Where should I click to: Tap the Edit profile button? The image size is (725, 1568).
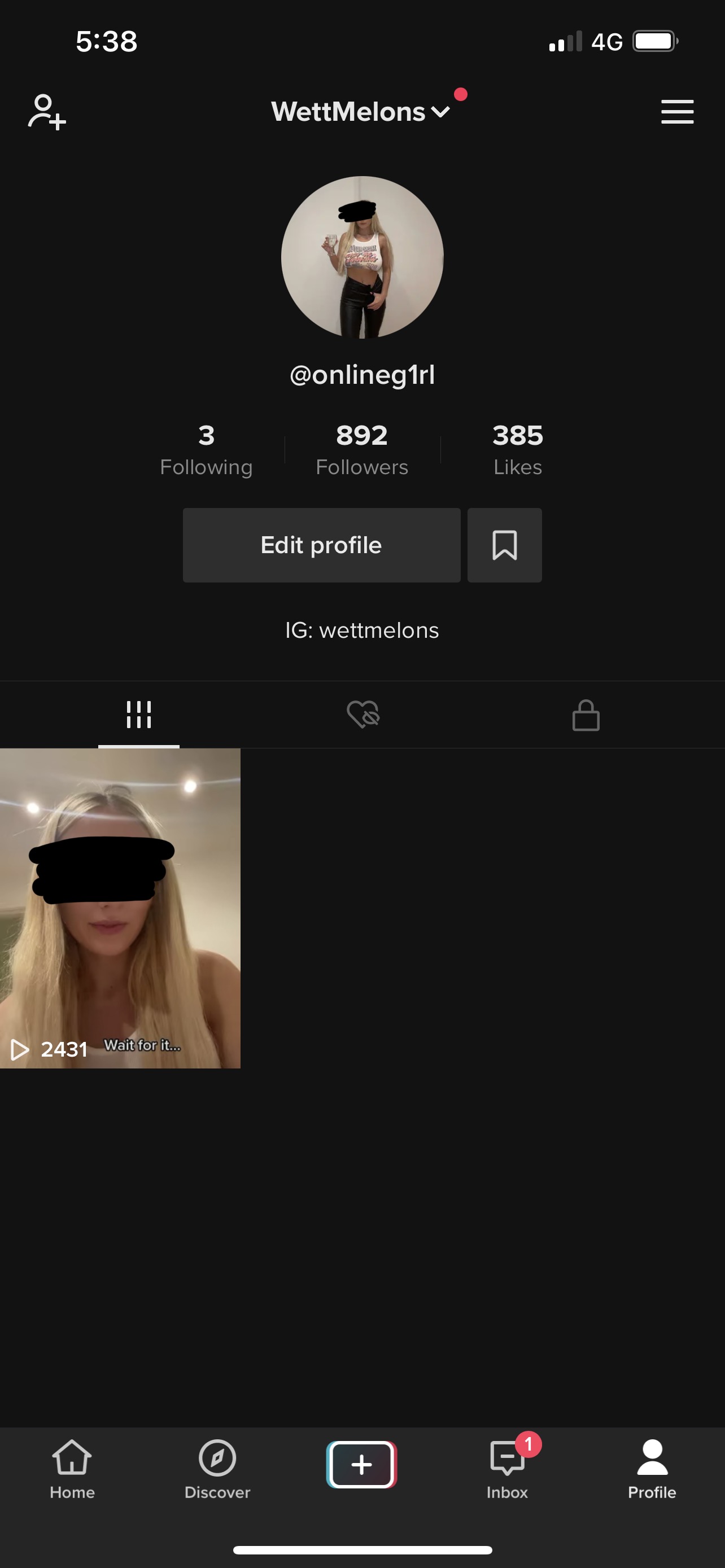tap(321, 545)
